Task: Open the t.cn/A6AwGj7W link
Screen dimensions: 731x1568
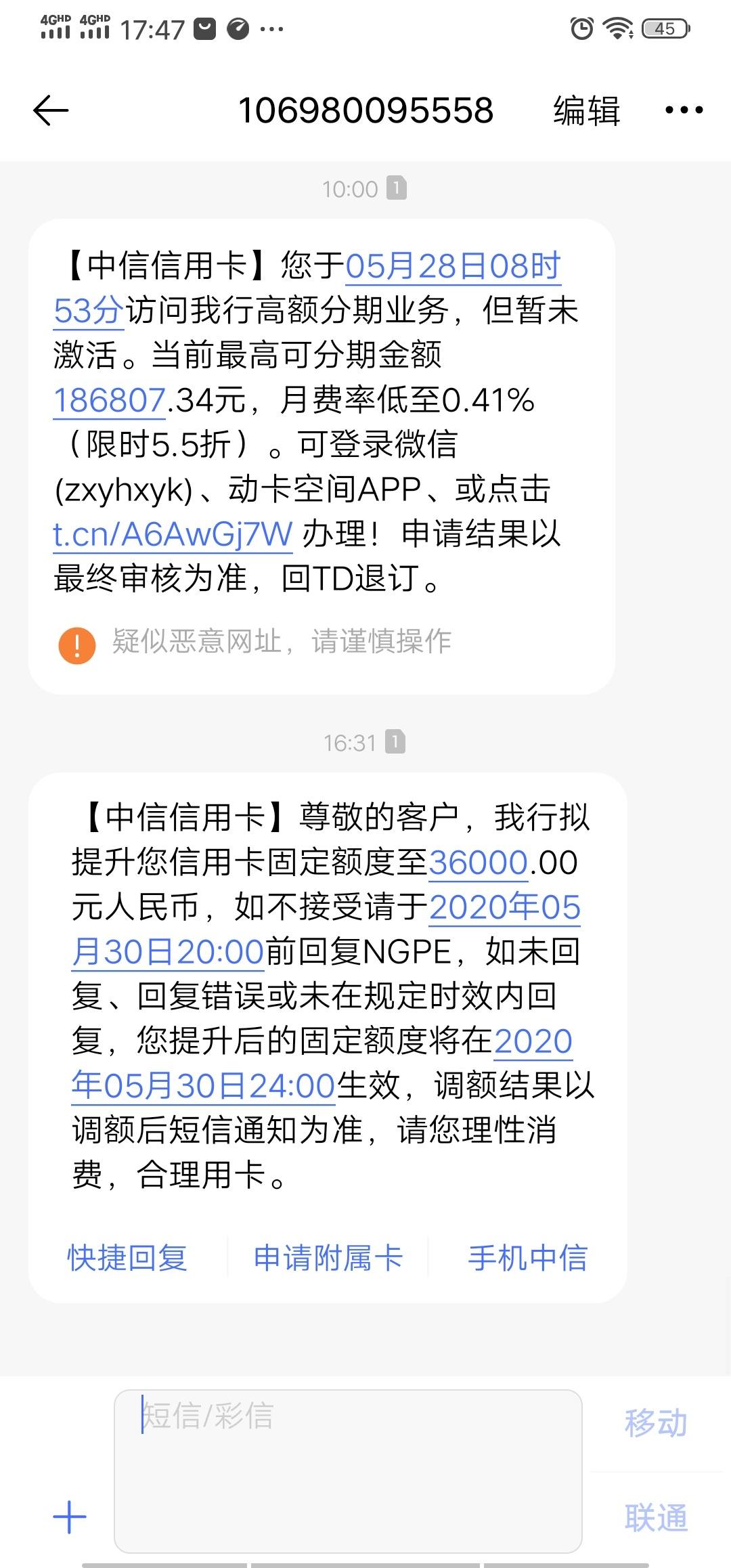Action: [173, 533]
